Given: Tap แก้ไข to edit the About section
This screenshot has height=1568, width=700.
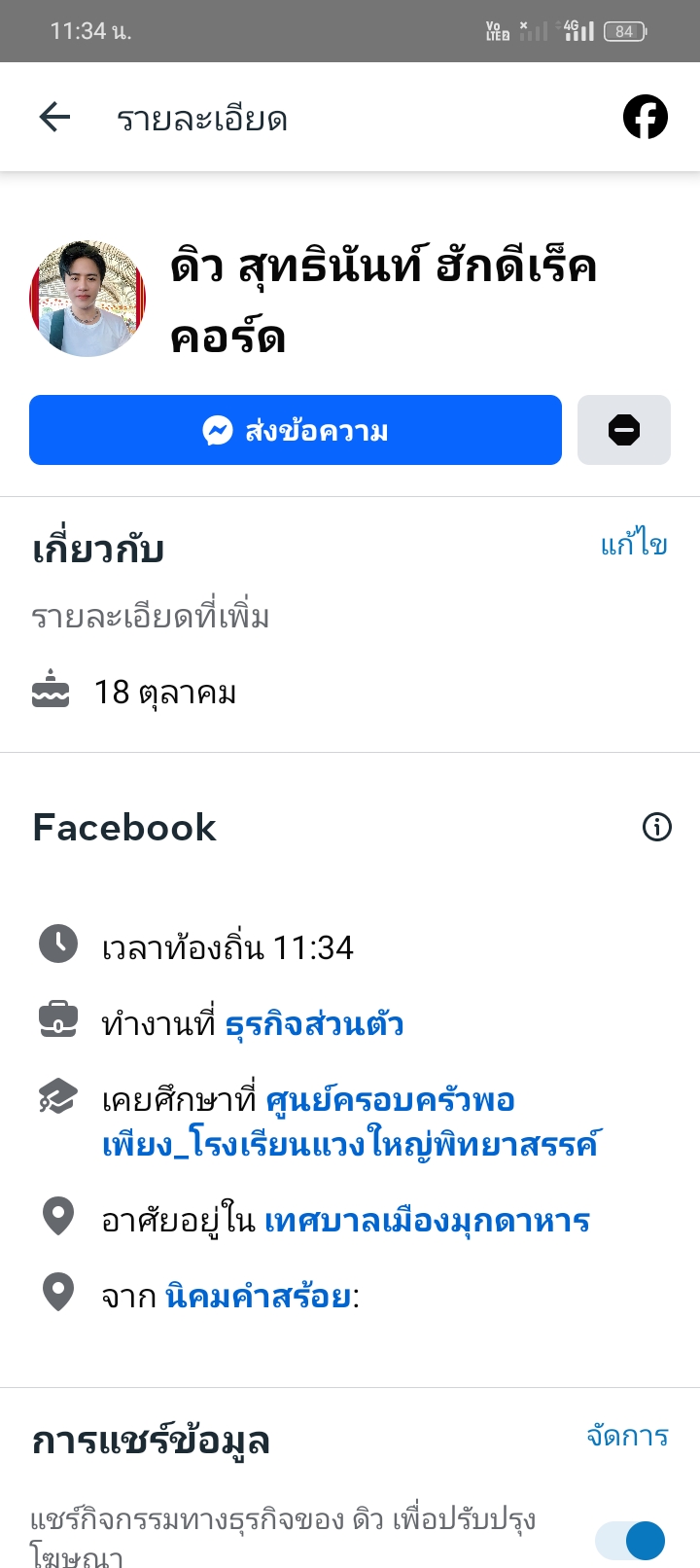Looking at the screenshot, I should coord(634,544).
